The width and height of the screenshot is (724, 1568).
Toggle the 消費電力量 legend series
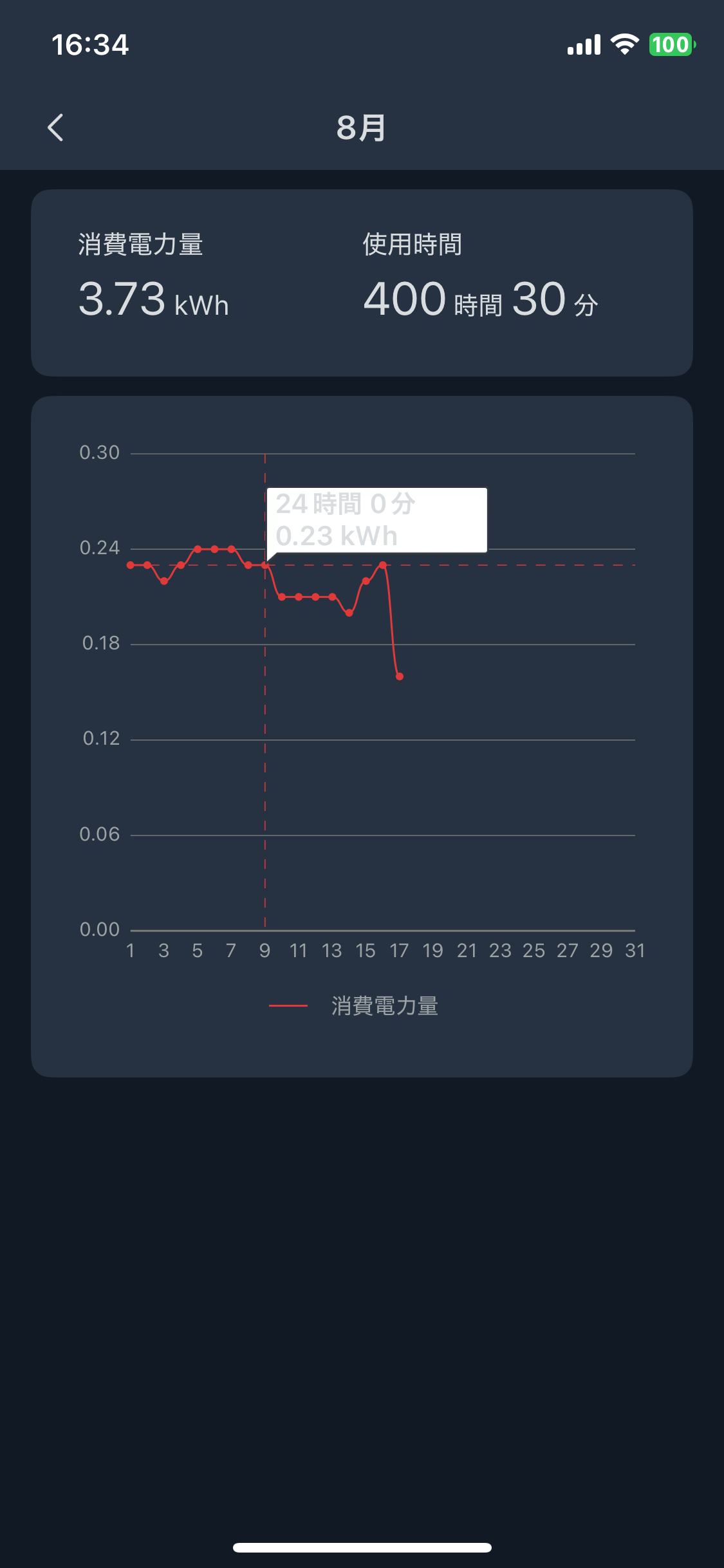353,1005
